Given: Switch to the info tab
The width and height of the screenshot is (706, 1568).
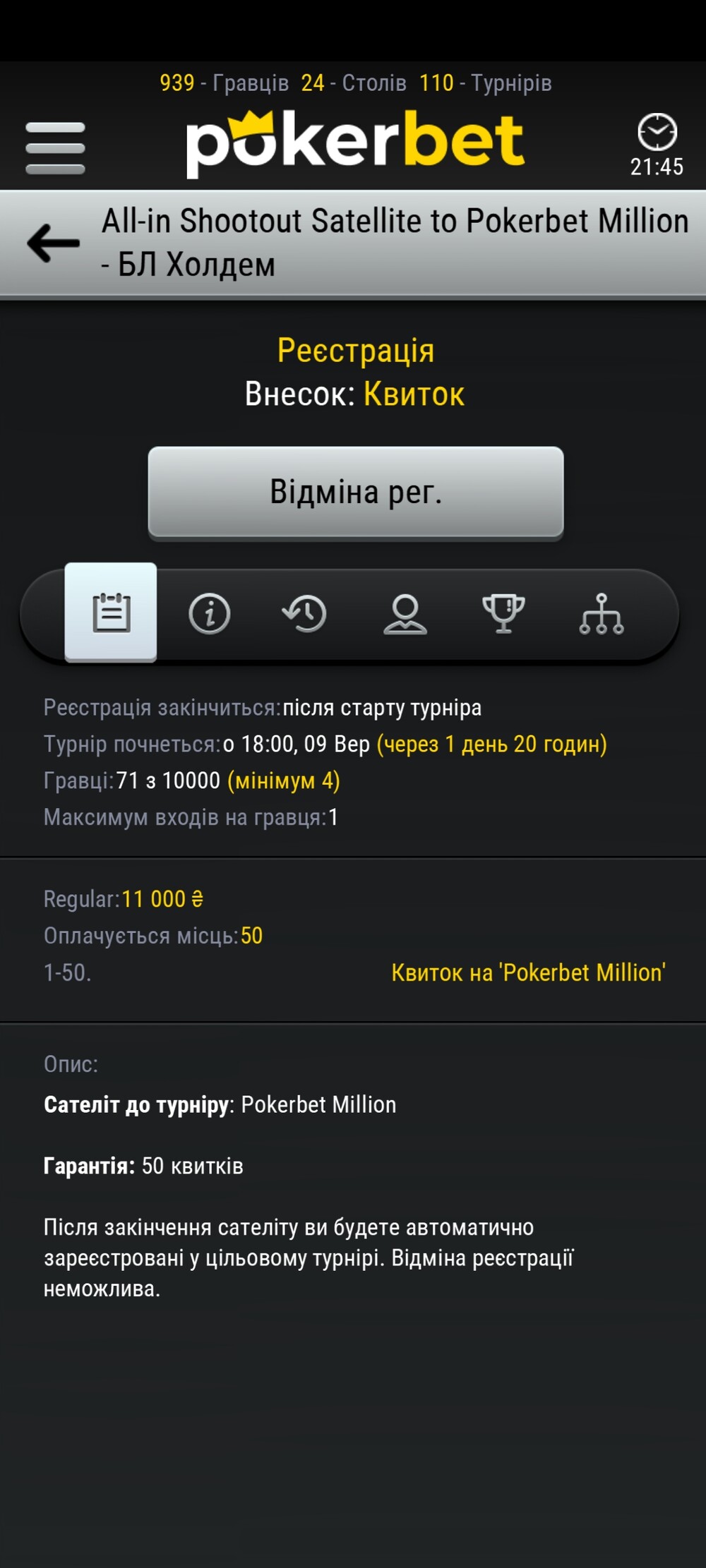Looking at the screenshot, I should click(x=209, y=613).
